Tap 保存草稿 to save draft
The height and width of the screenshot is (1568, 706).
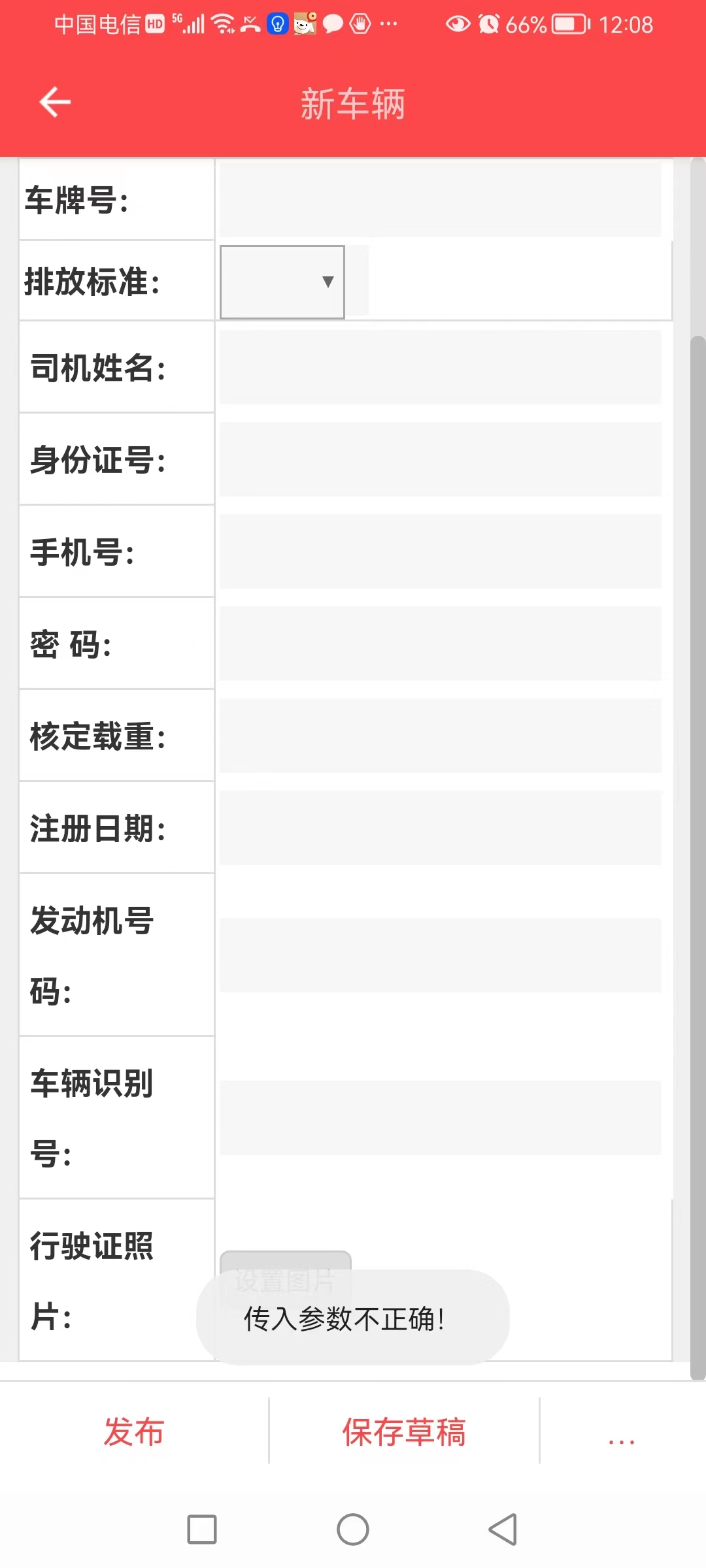click(404, 1431)
